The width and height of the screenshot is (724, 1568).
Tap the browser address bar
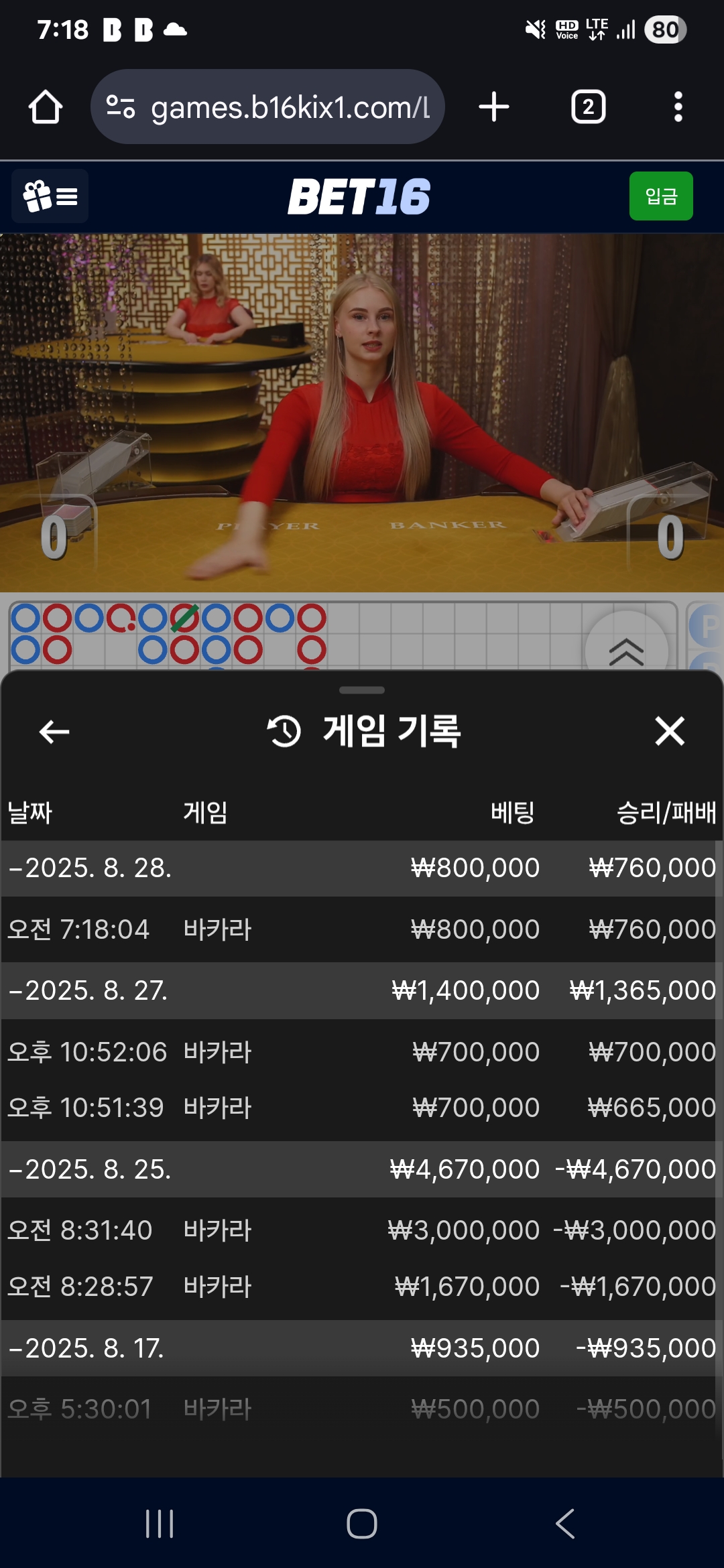tap(267, 107)
